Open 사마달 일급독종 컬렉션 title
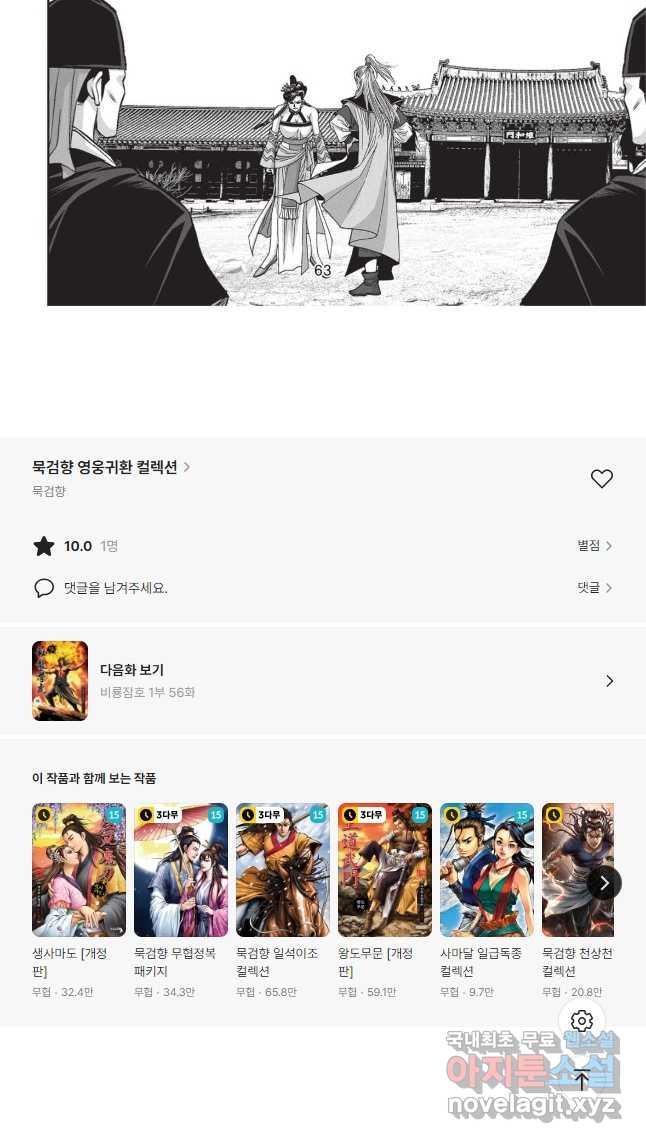 tap(487, 870)
